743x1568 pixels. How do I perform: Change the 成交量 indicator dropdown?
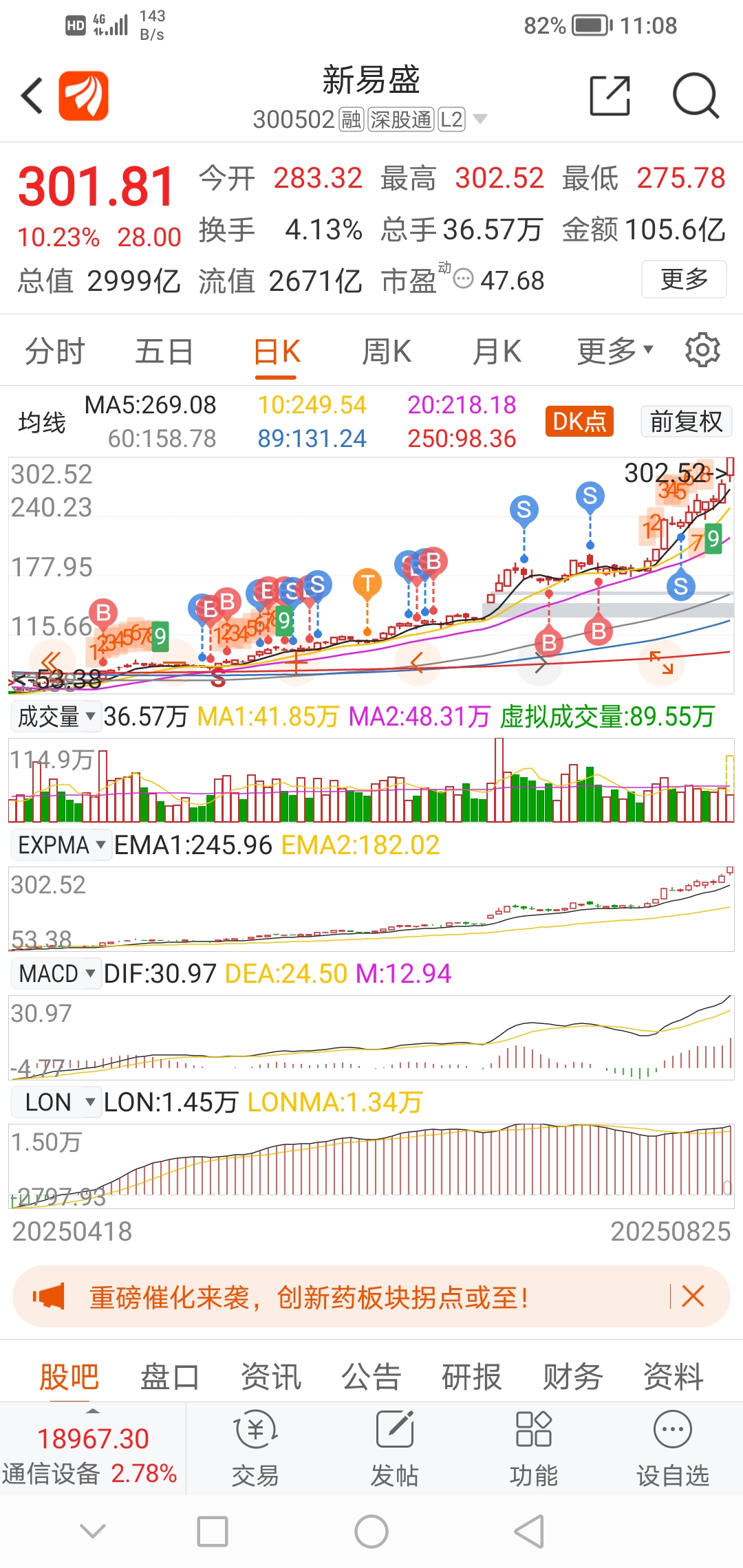coord(56,717)
